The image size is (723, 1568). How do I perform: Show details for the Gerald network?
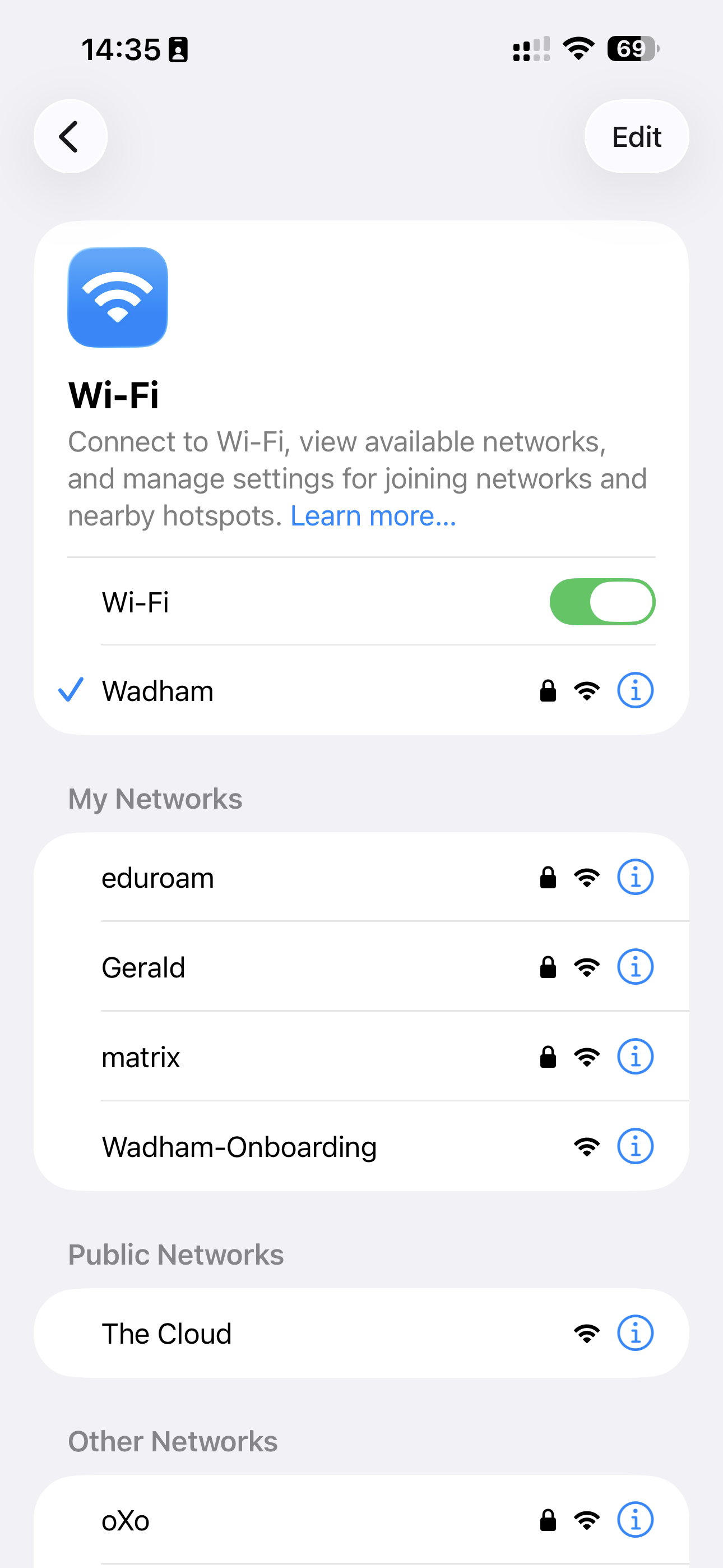click(x=635, y=967)
